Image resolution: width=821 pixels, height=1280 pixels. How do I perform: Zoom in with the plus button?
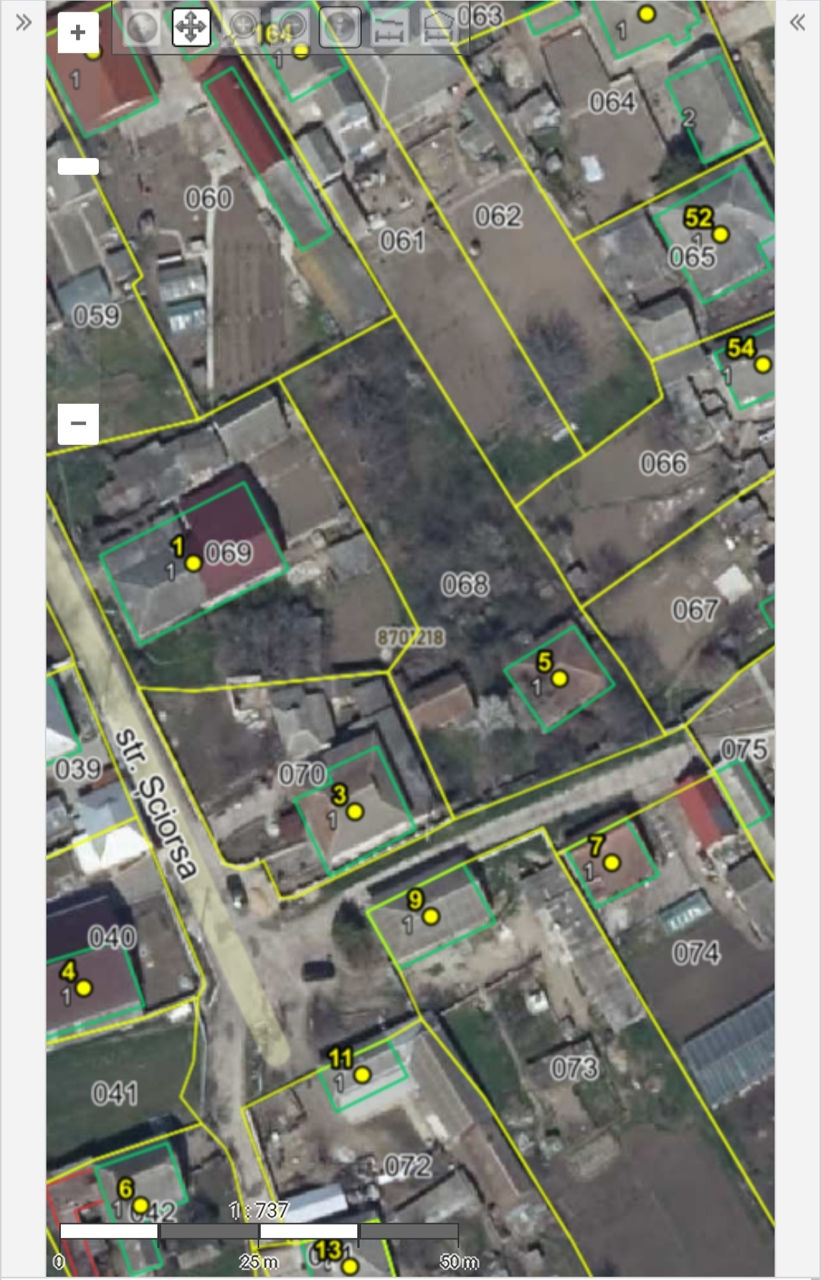[78, 32]
